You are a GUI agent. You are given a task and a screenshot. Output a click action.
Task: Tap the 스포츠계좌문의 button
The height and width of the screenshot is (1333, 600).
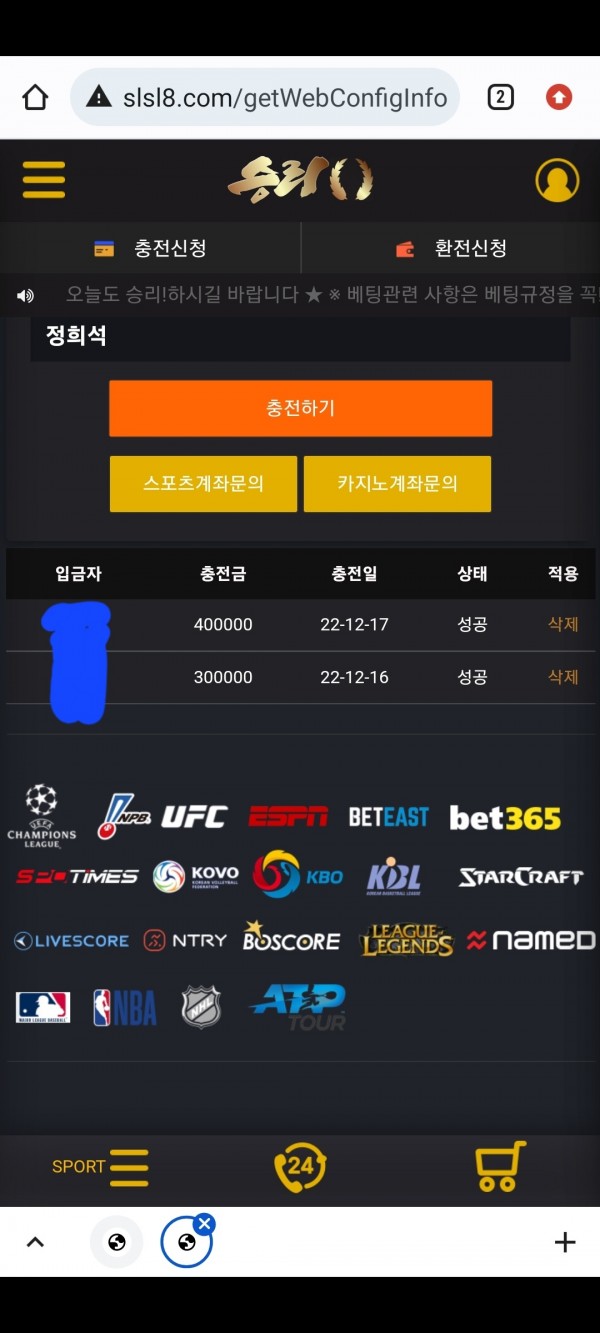point(203,483)
